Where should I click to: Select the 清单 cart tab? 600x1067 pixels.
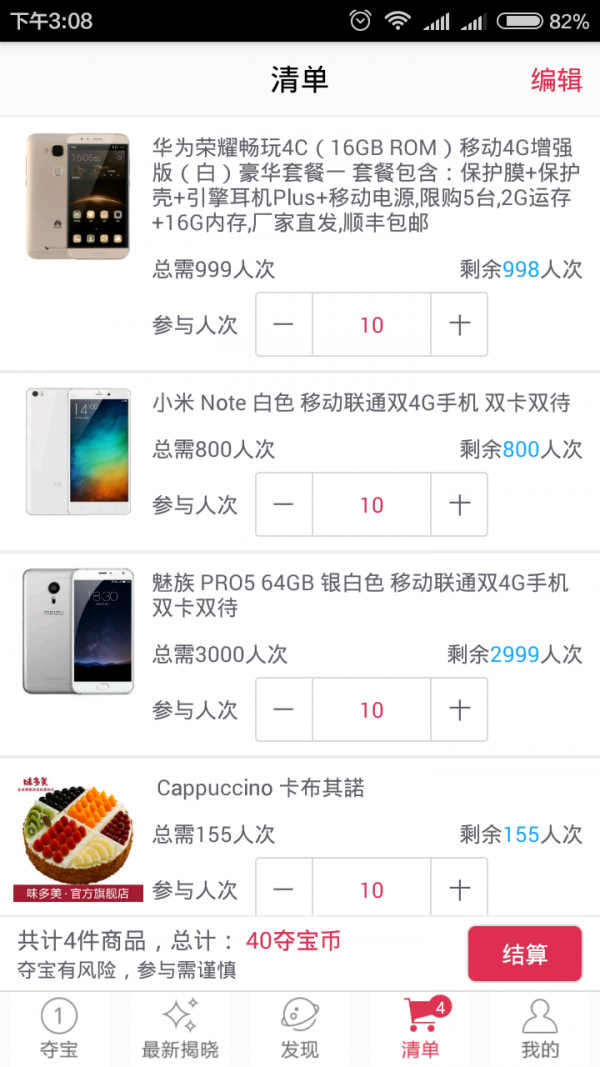420,1028
